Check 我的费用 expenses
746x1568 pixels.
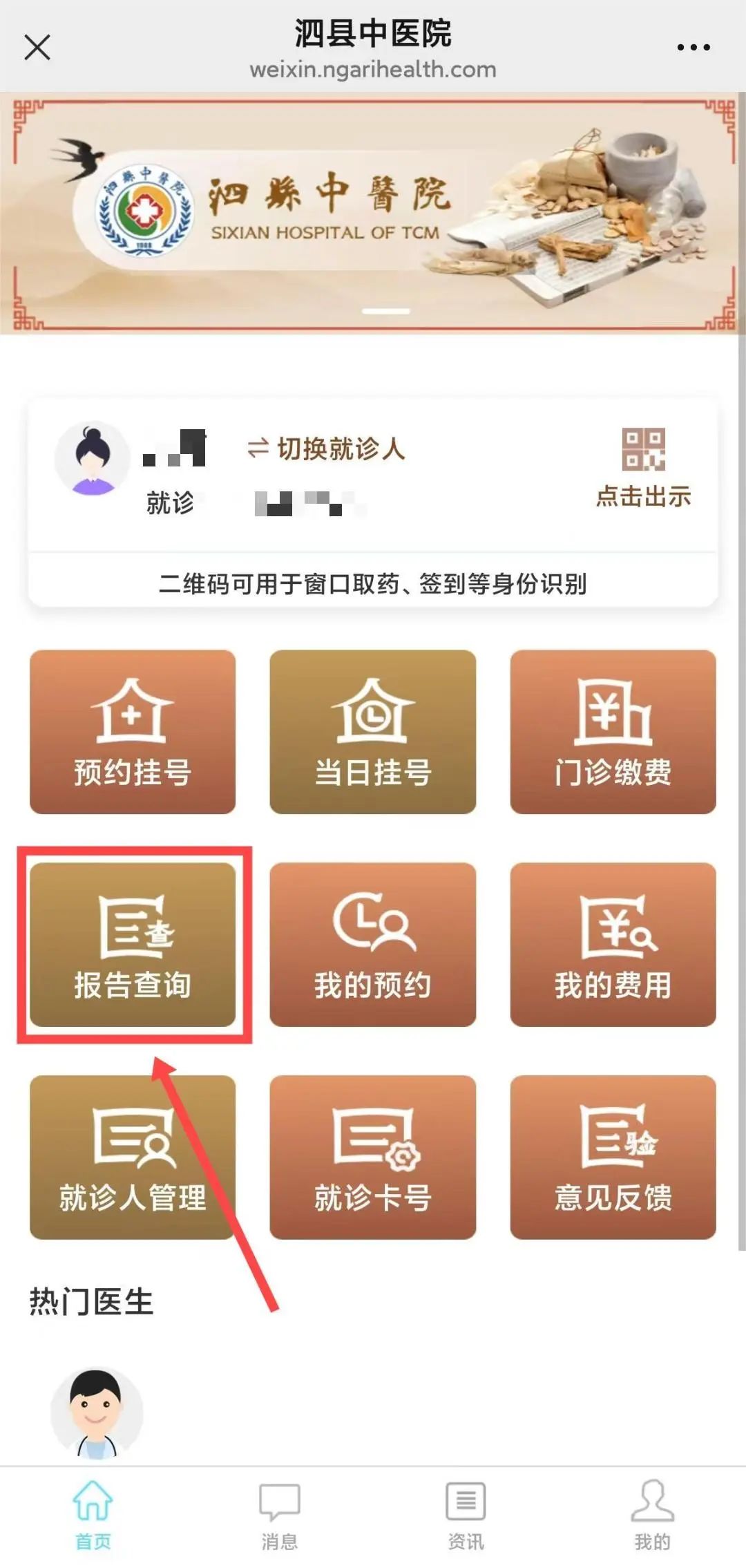pyautogui.click(x=613, y=945)
